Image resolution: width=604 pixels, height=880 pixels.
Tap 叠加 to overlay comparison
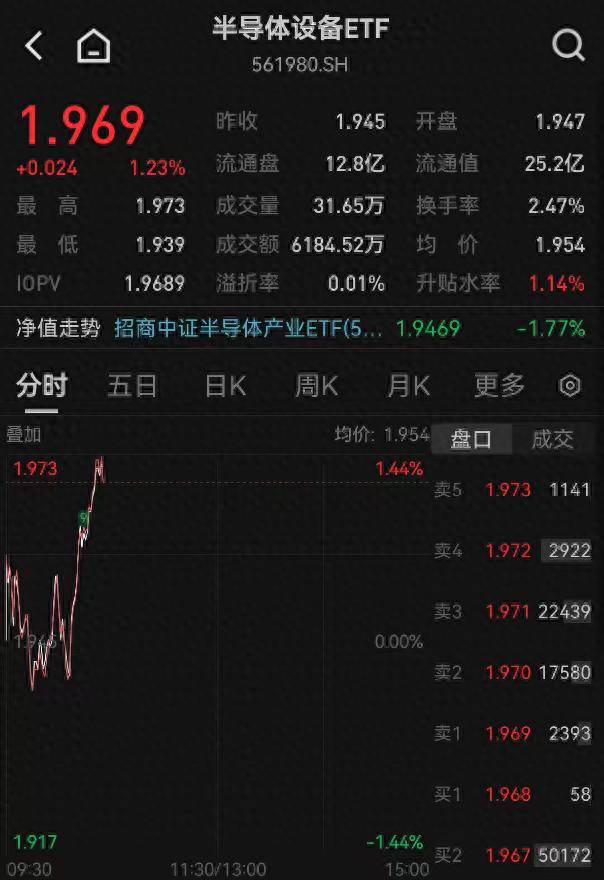[x=23, y=435]
